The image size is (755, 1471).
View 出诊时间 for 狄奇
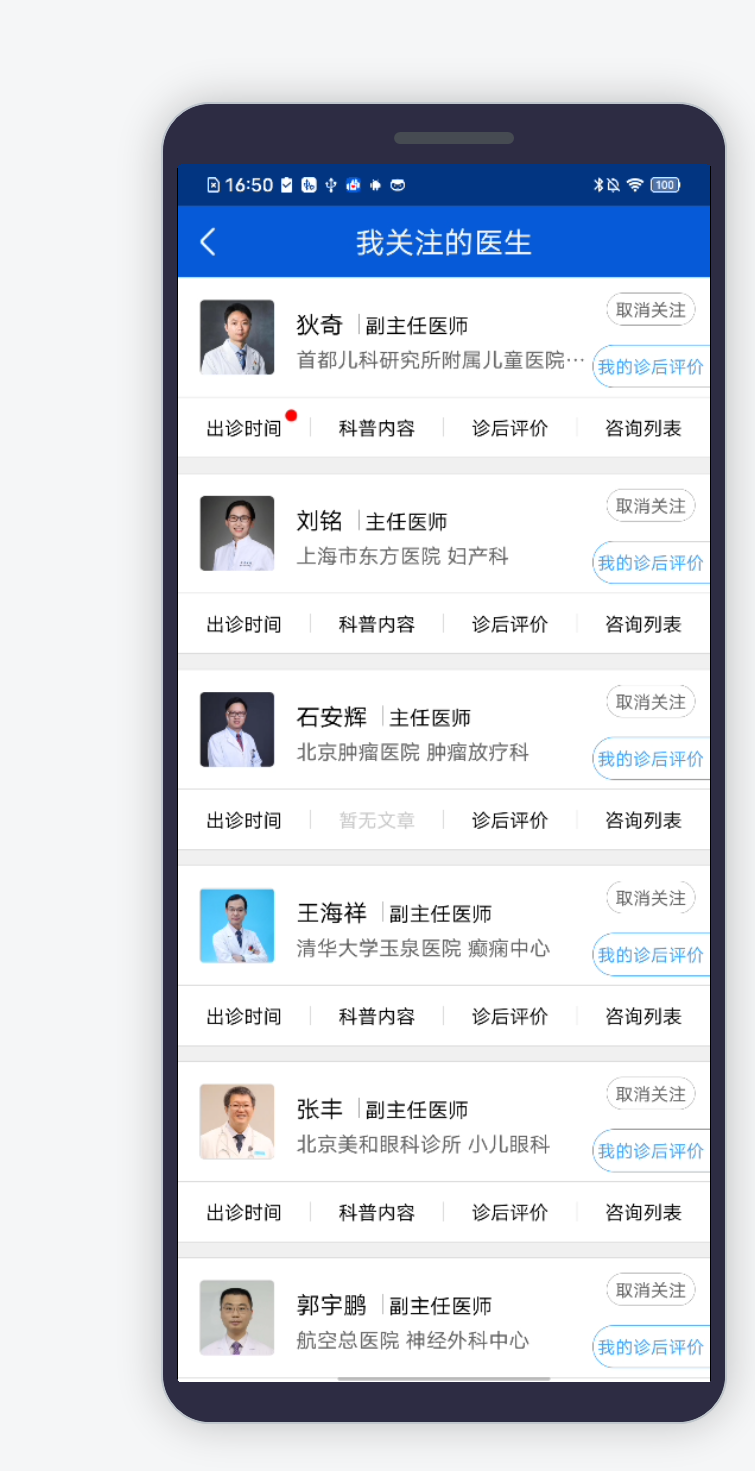244,428
